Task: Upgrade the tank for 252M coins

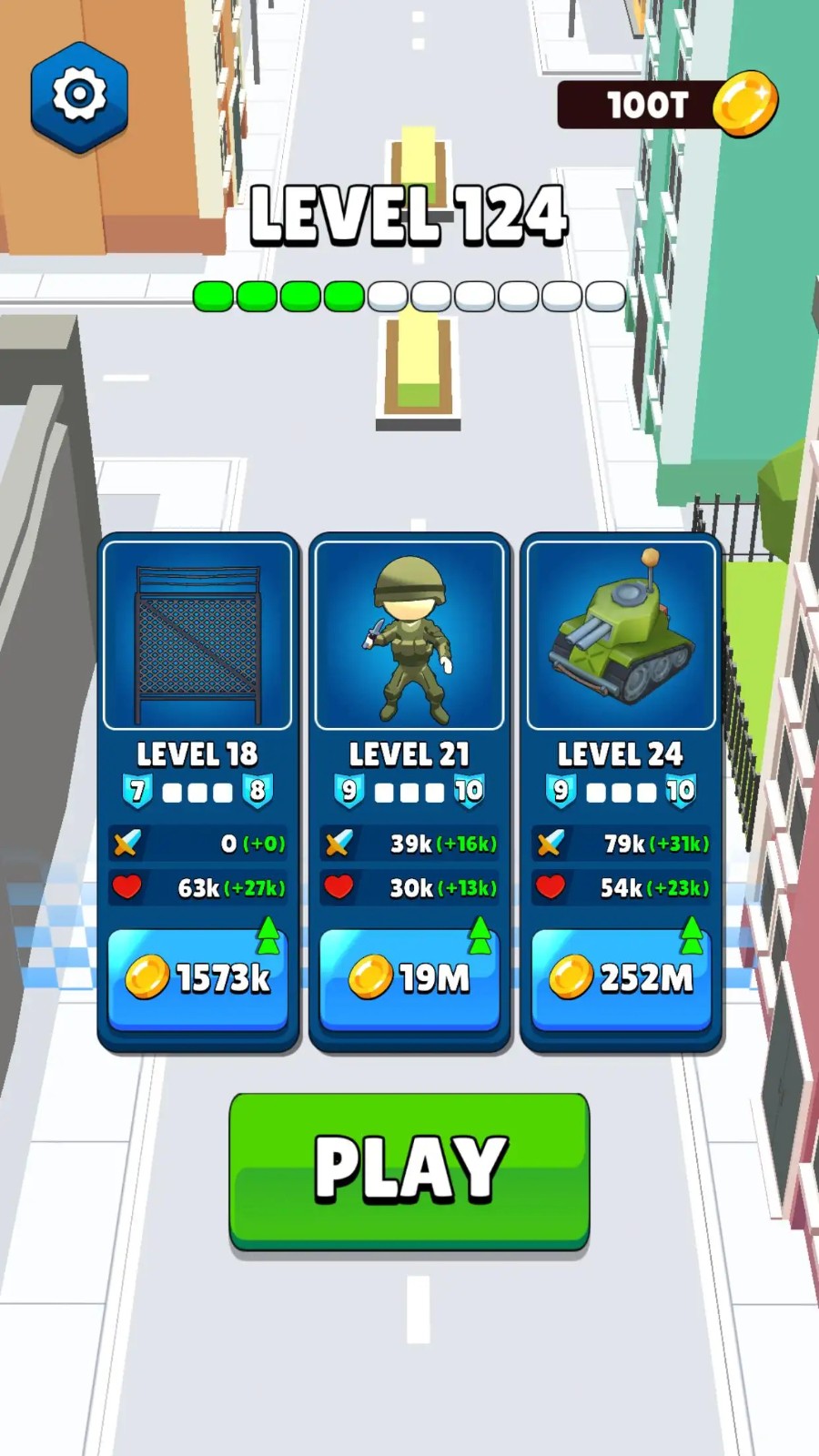Action: pos(621,979)
